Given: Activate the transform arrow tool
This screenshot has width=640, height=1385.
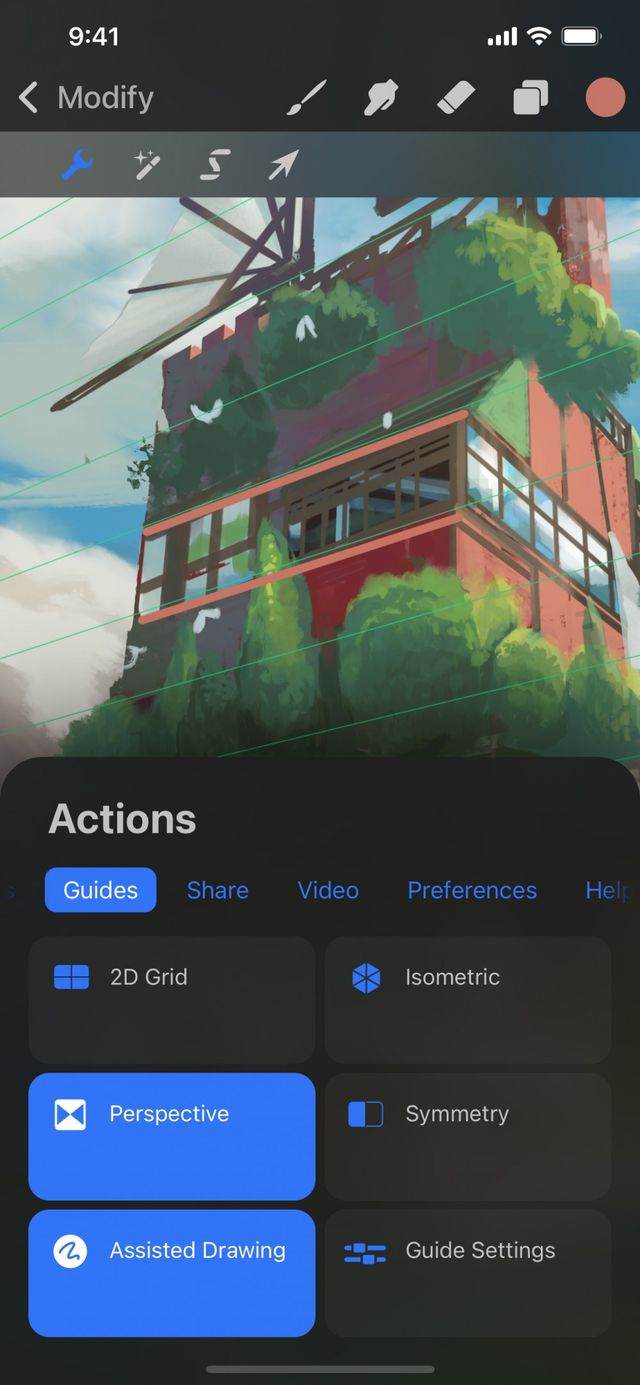Looking at the screenshot, I should pyautogui.click(x=283, y=165).
